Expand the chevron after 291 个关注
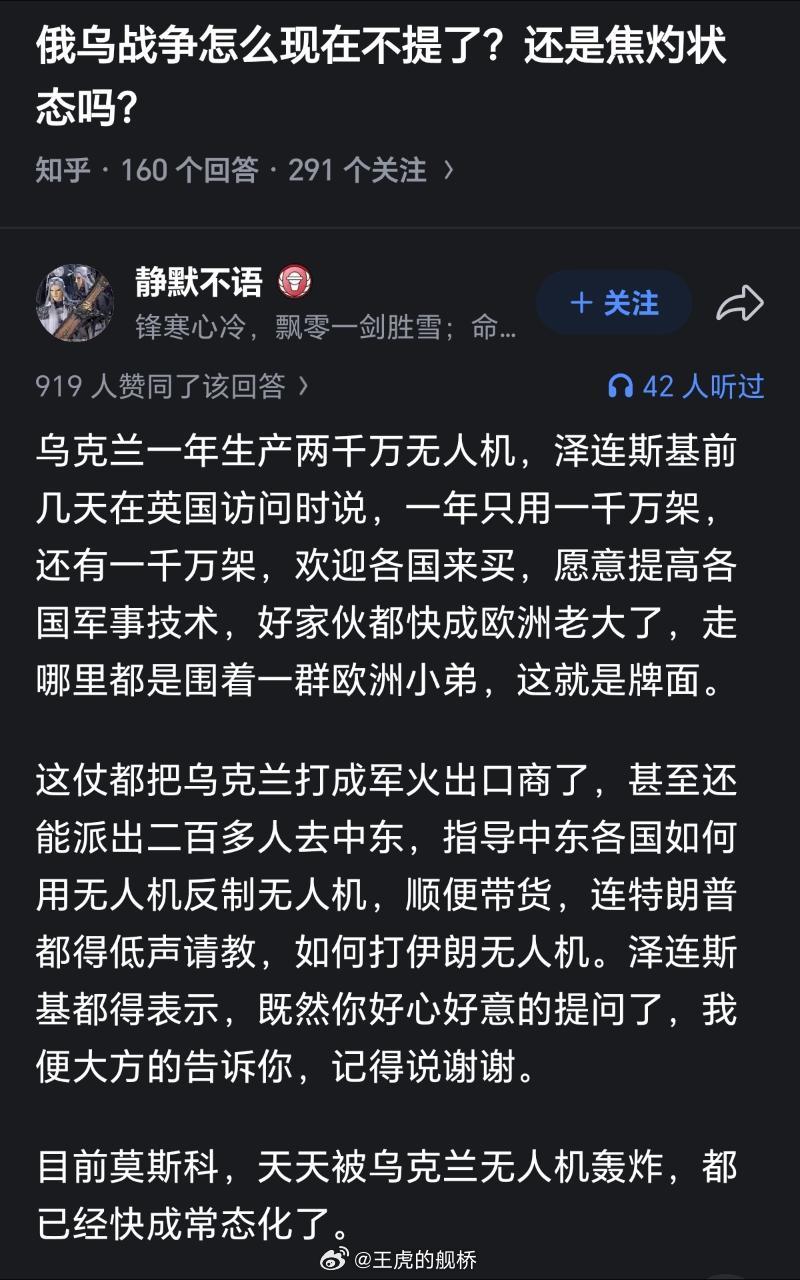This screenshot has width=800, height=1280. pyautogui.click(x=447, y=170)
